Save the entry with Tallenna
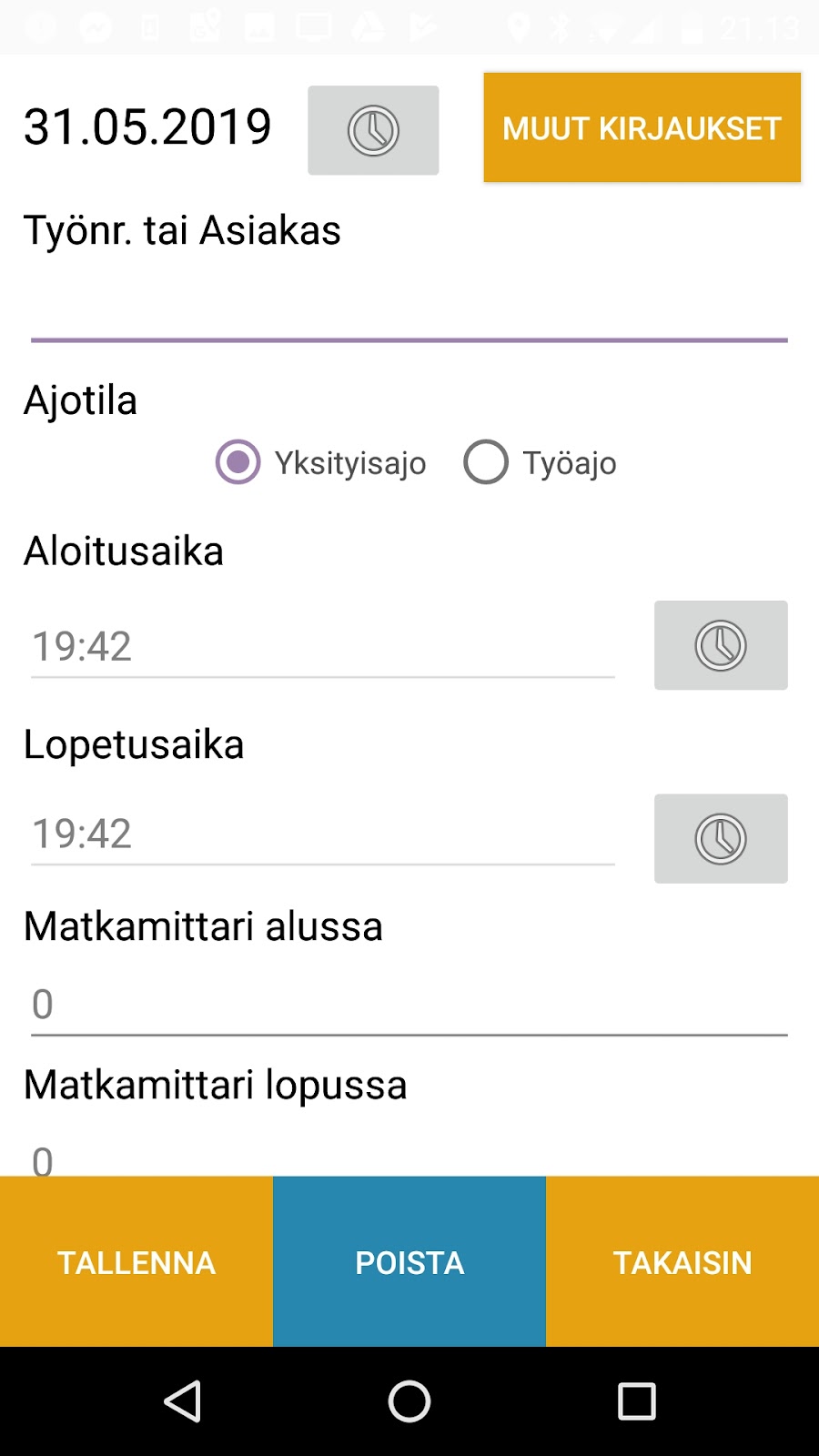The width and height of the screenshot is (819, 1456). click(136, 1261)
